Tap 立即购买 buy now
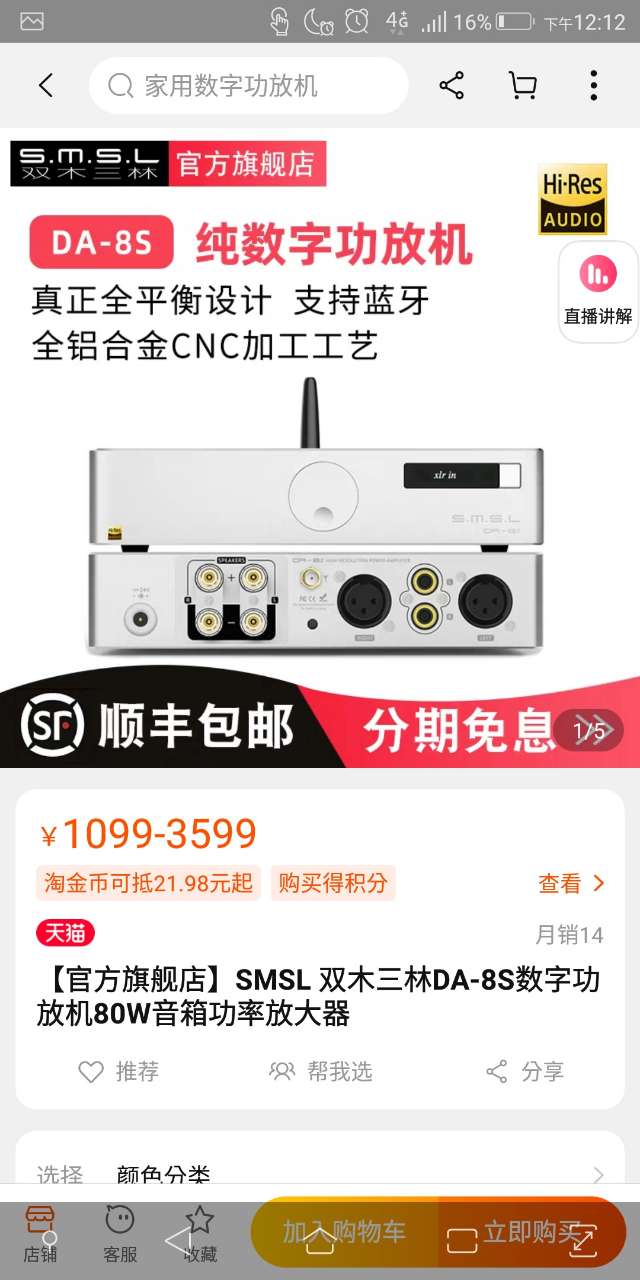This screenshot has height=1280, width=640. 532,1232
